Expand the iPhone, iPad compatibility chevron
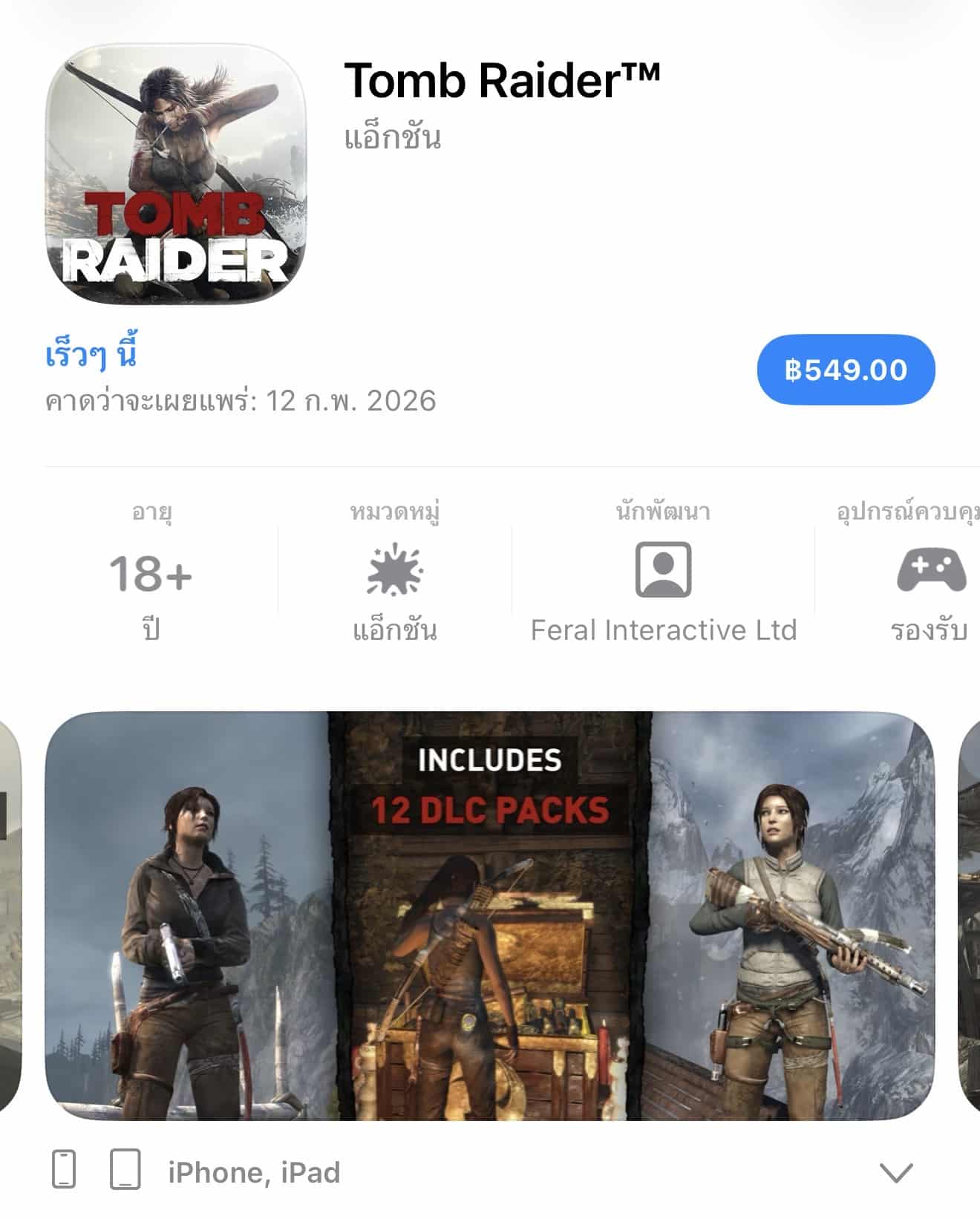Image resolution: width=980 pixels, height=1219 pixels. tap(895, 1172)
